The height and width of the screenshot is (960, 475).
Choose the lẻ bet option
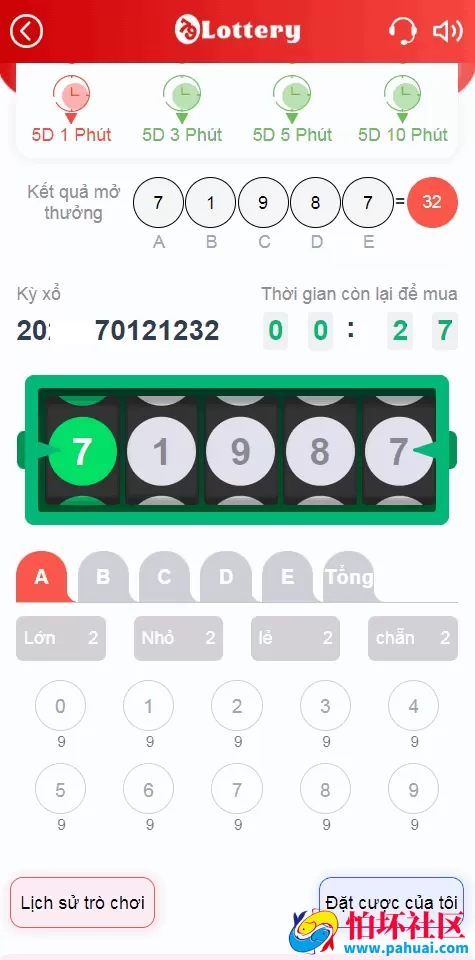pos(295,638)
